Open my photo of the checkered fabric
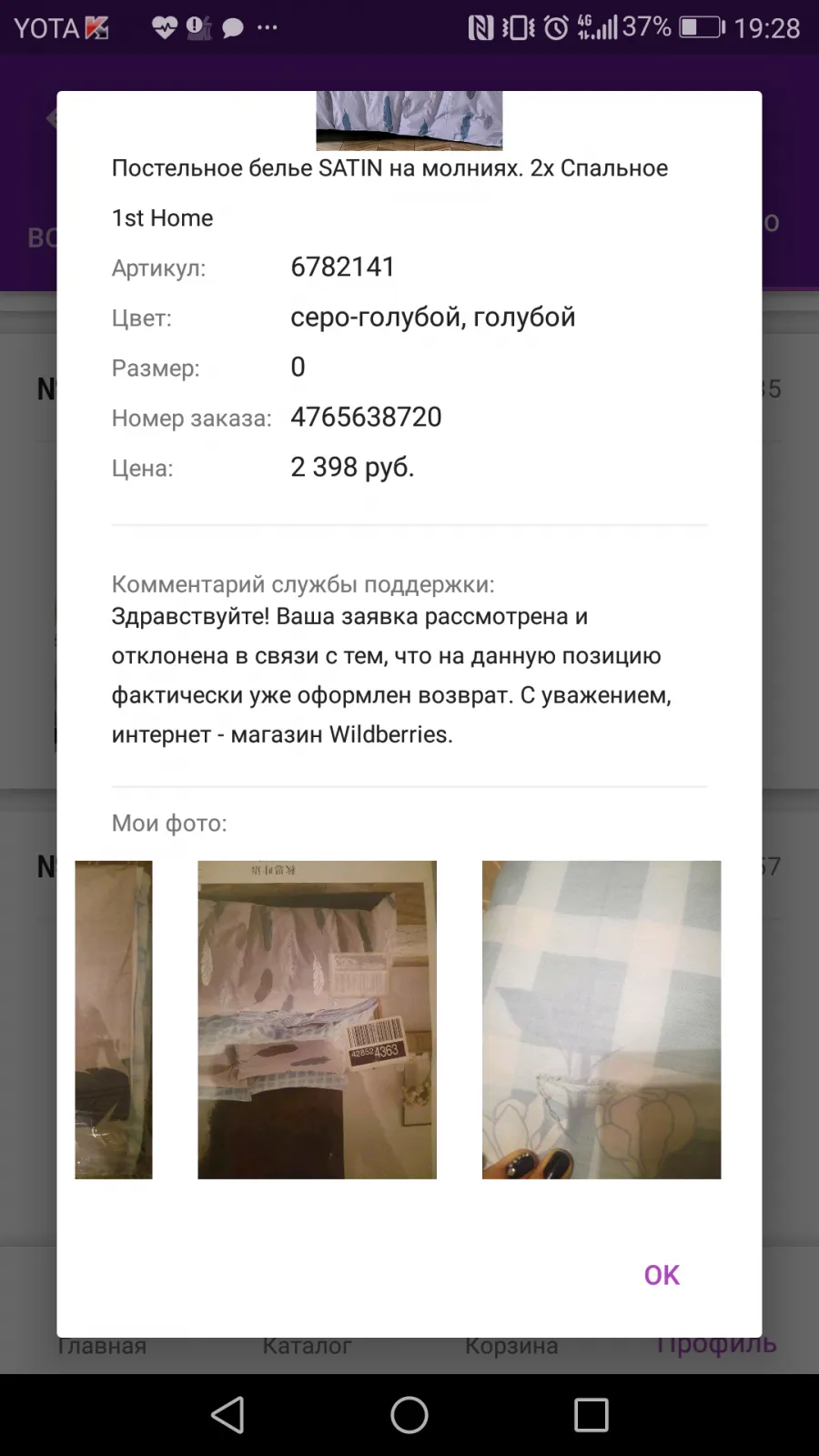This screenshot has width=819, height=1456. (602, 1019)
